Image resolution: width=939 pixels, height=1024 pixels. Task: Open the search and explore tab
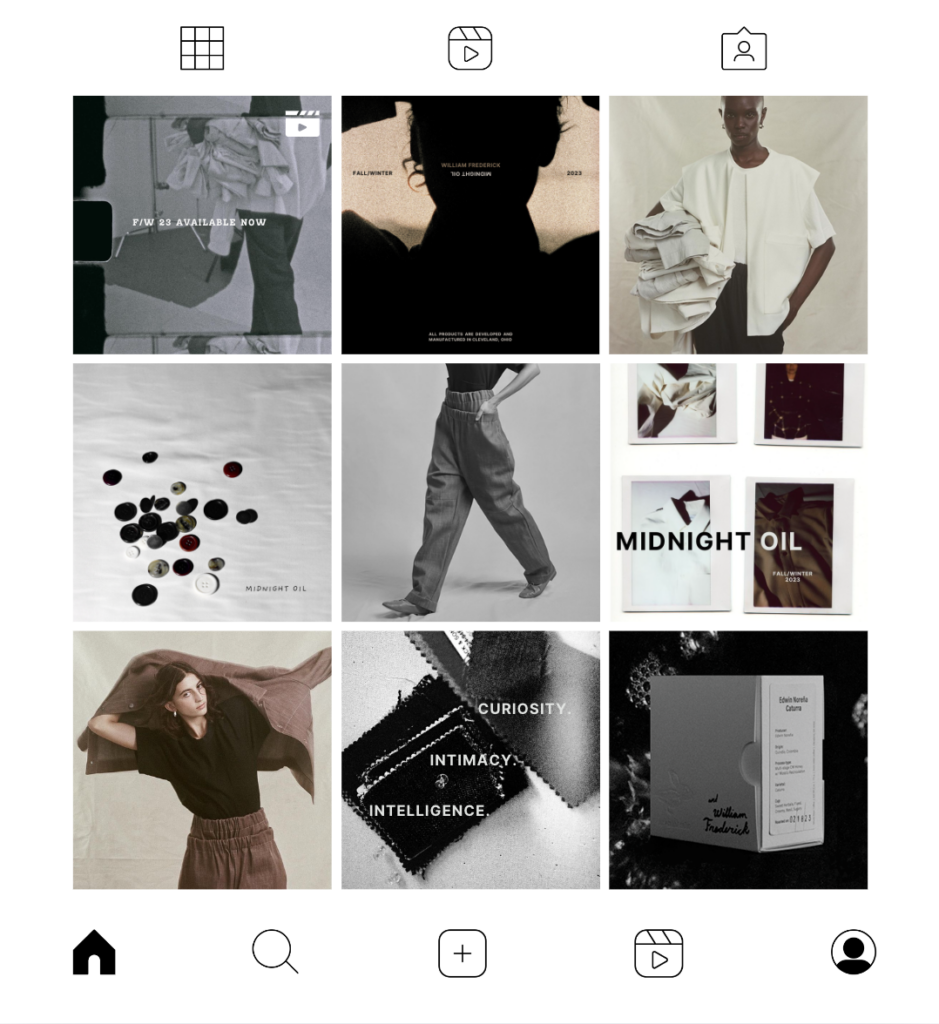274,952
